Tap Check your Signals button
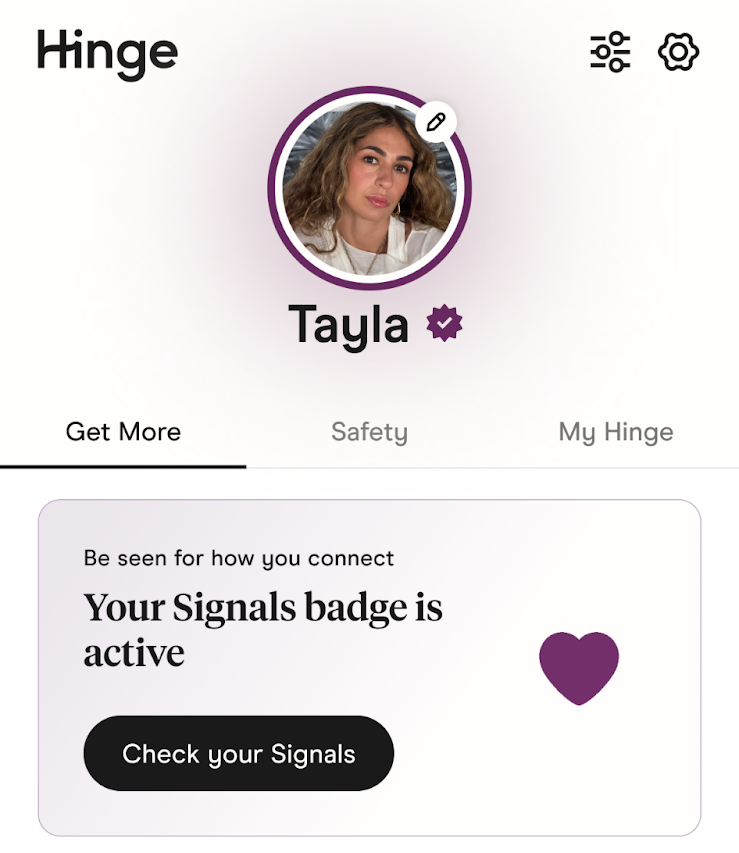 238,753
